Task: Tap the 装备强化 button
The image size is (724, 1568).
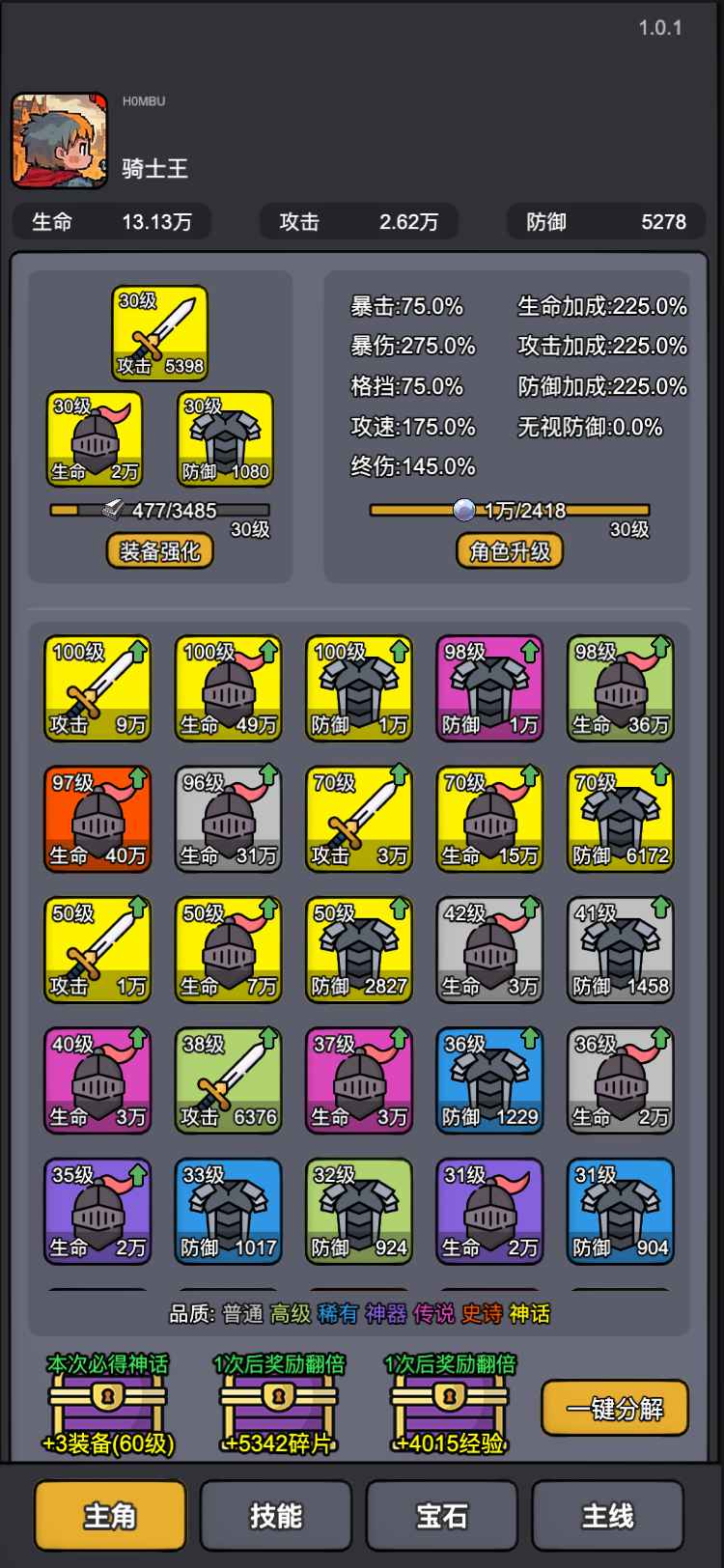Action: pos(159,551)
